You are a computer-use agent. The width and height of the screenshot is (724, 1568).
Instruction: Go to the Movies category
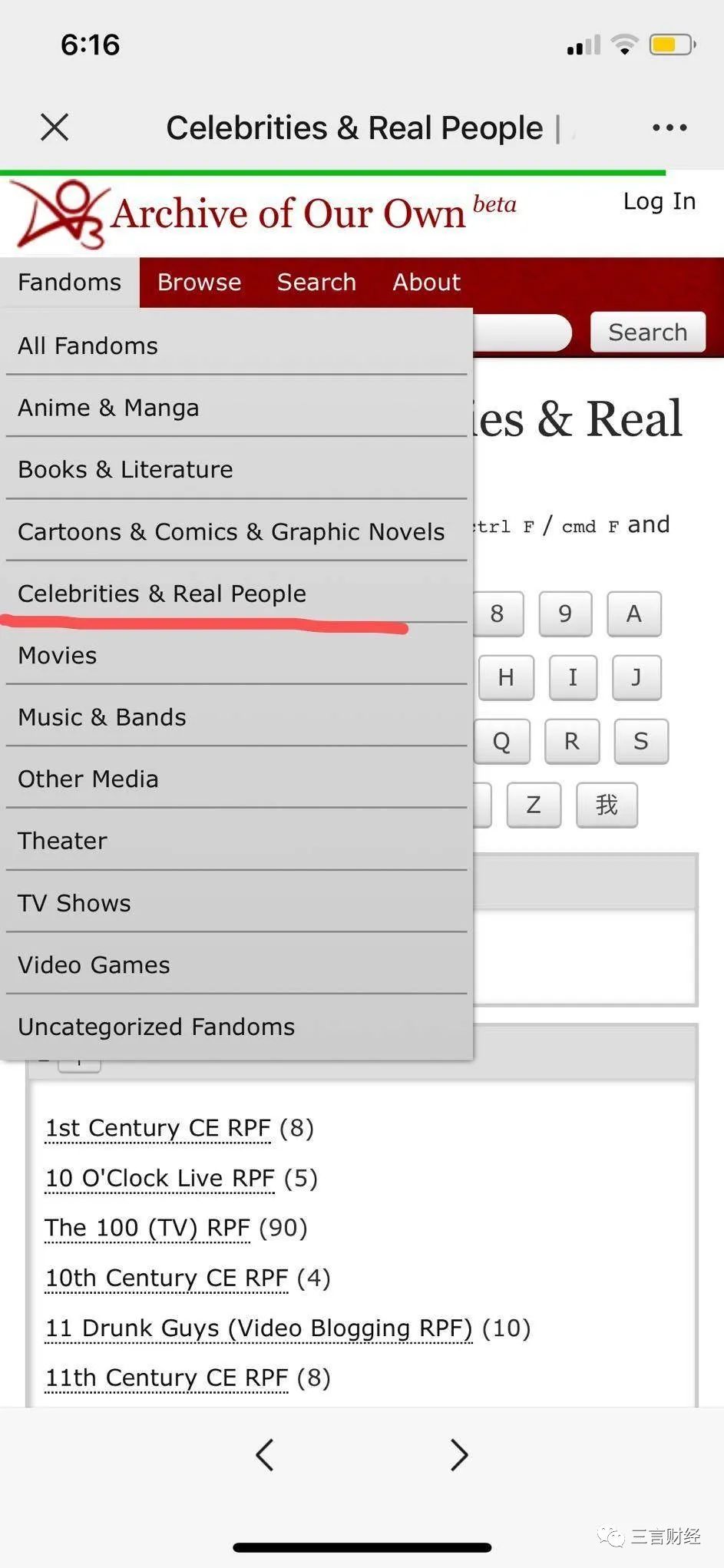pyautogui.click(x=236, y=655)
